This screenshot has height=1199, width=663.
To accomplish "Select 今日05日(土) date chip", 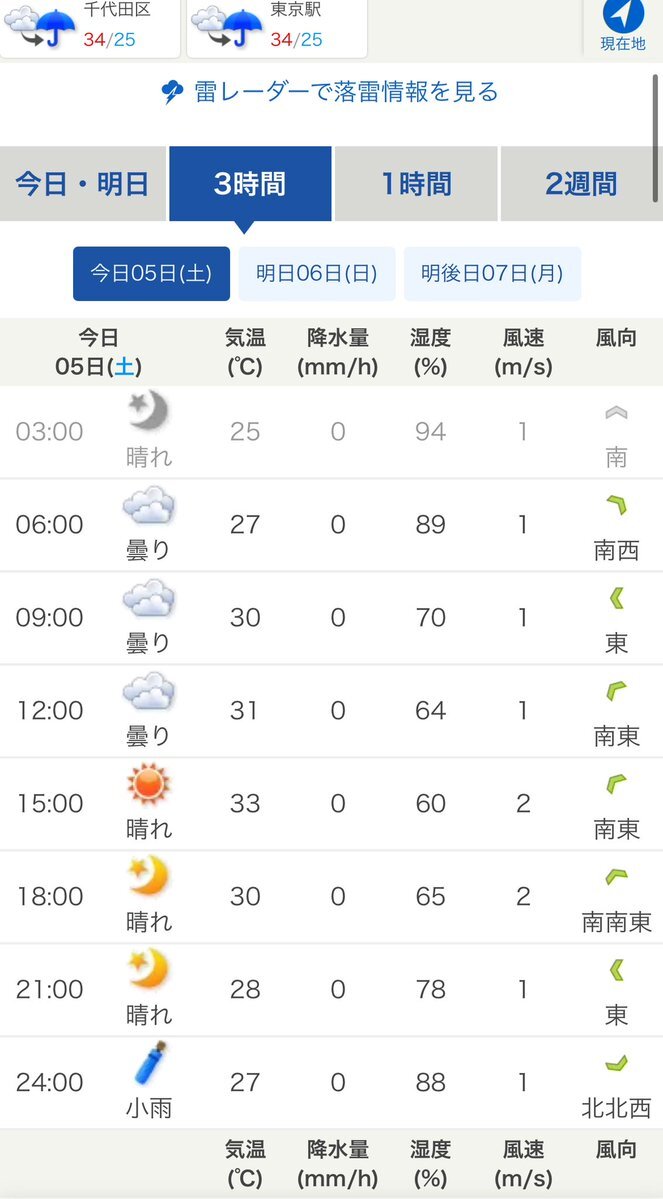I will click(x=151, y=274).
